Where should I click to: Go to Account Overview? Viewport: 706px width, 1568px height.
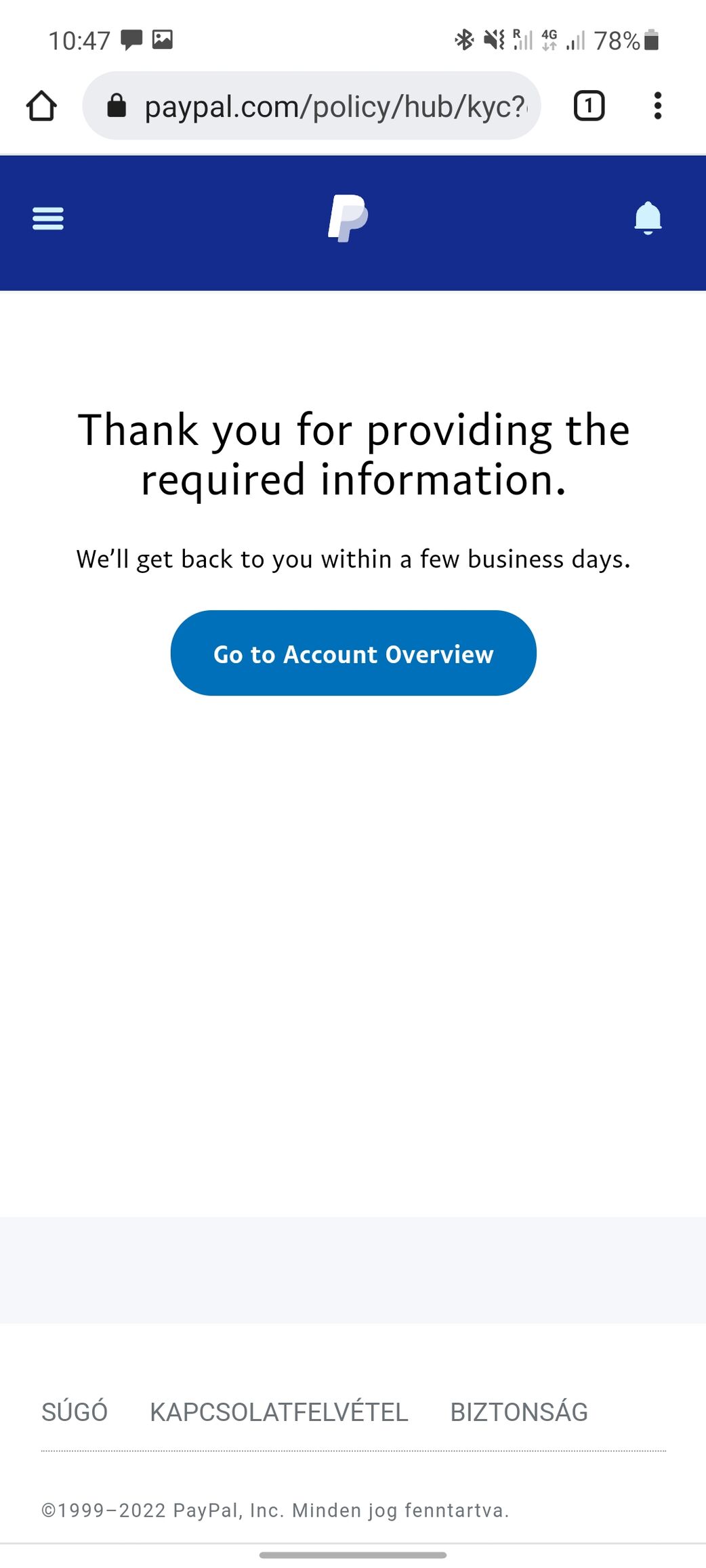coord(353,653)
